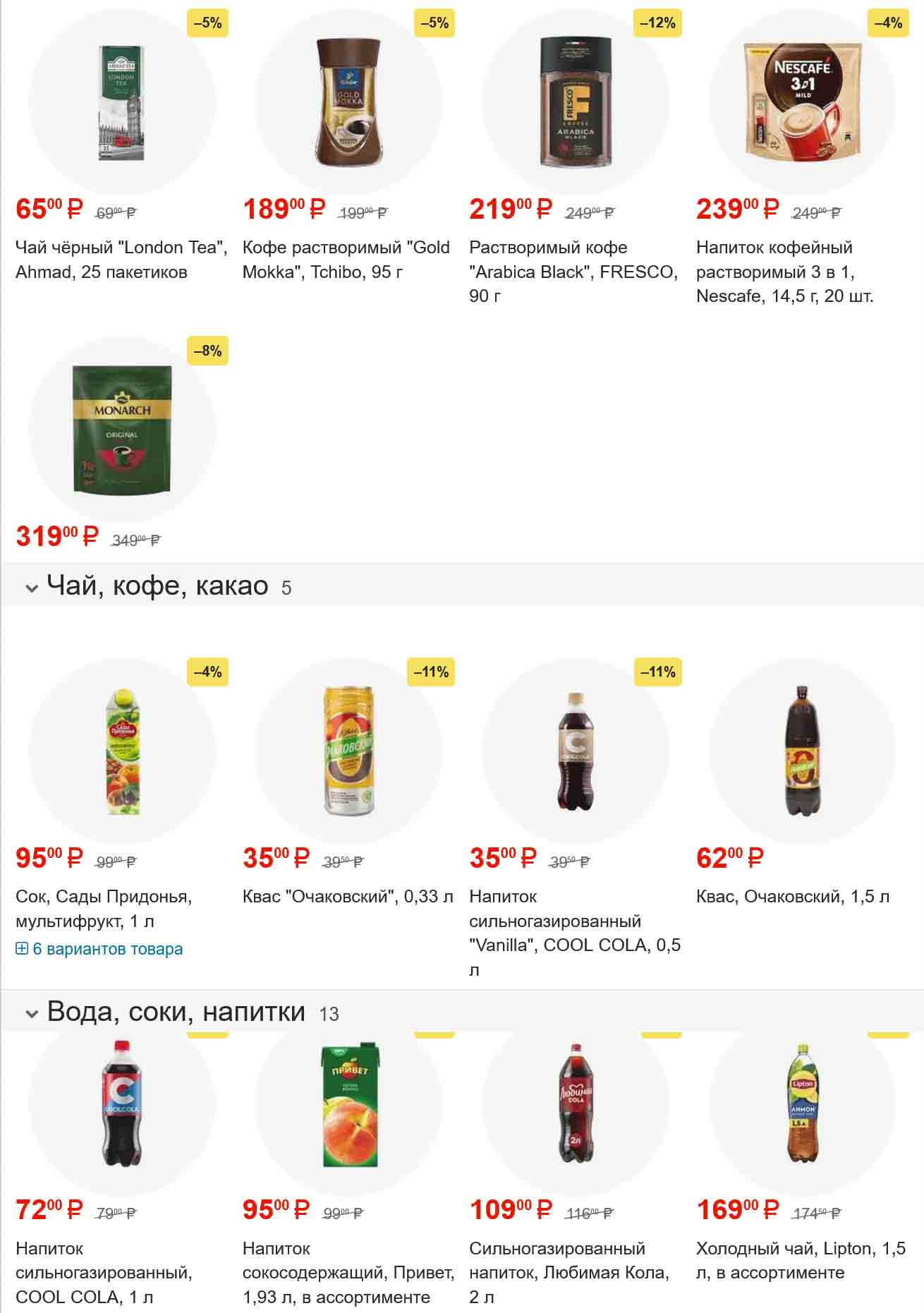
Task: Open Monarch Original coffee card
Action: [x=121, y=429]
